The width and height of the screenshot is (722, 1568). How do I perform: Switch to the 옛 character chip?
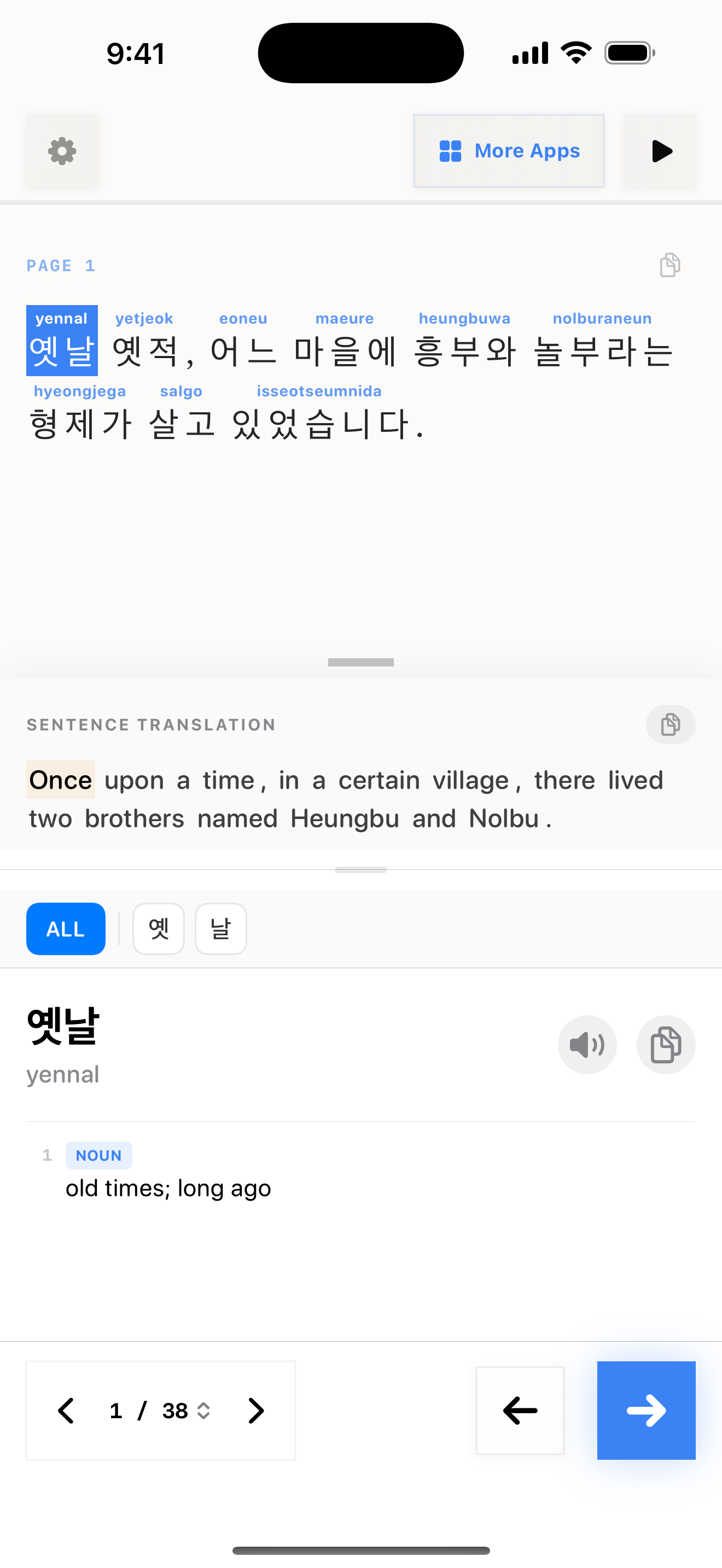coord(158,929)
